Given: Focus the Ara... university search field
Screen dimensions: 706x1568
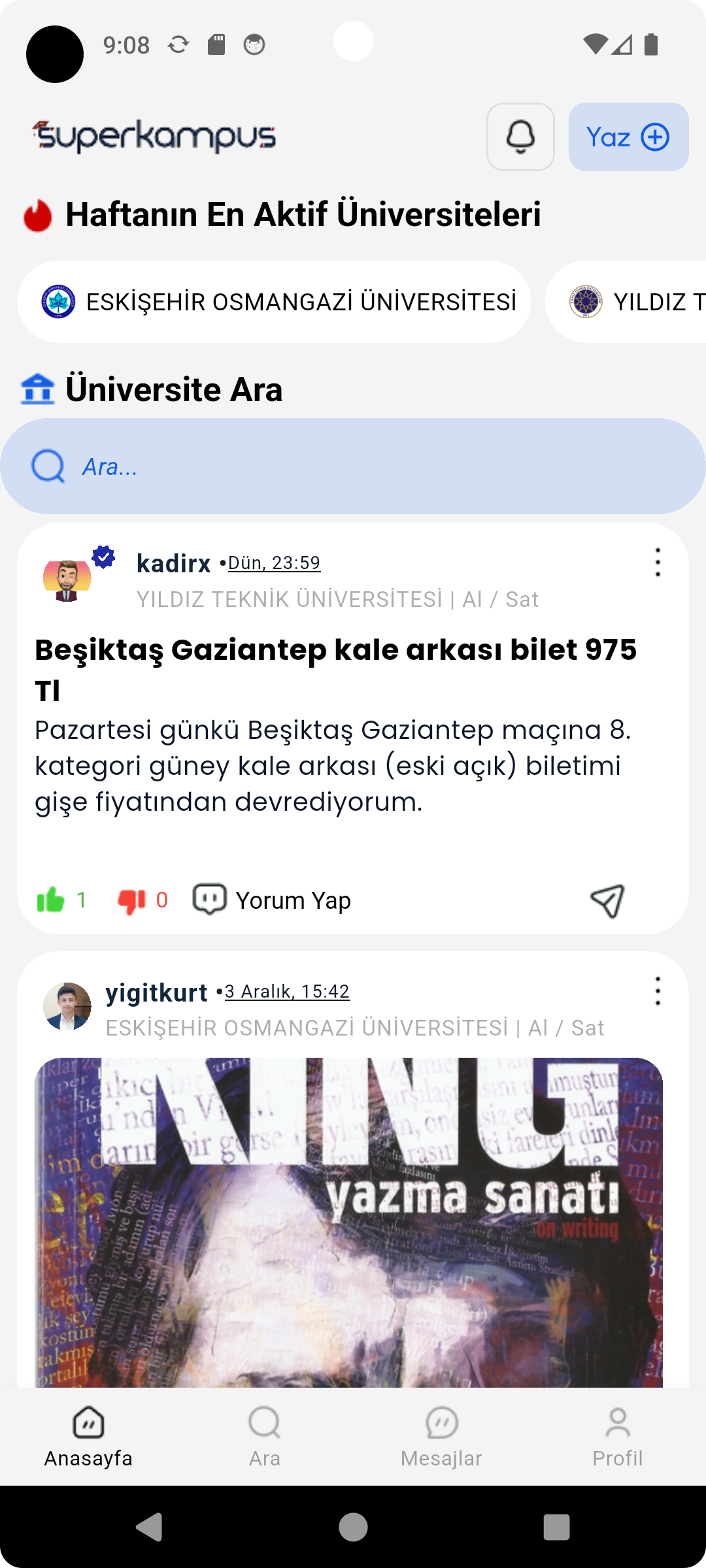Looking at the screenshot, I should pos(353,466).
